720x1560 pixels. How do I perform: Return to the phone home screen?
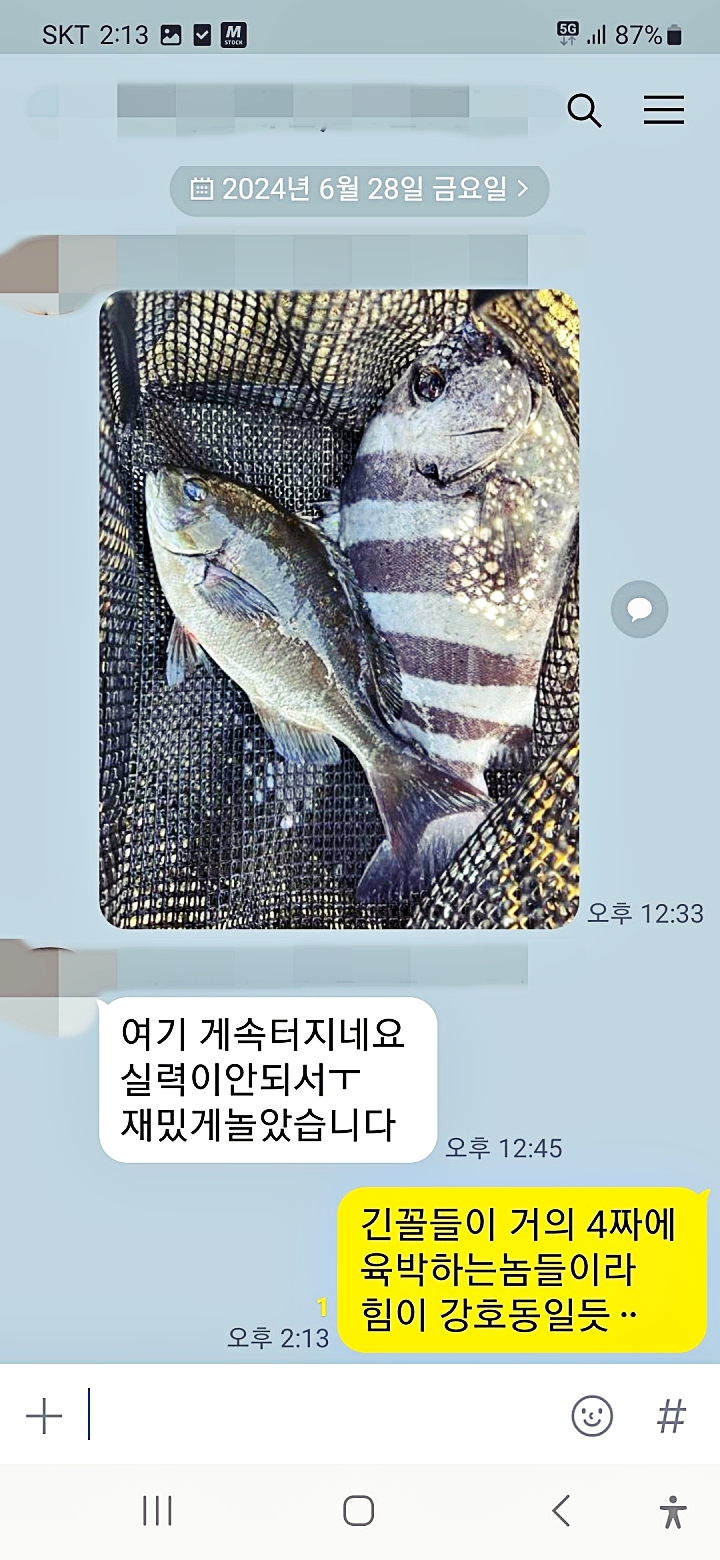[x=359, y=1510]
